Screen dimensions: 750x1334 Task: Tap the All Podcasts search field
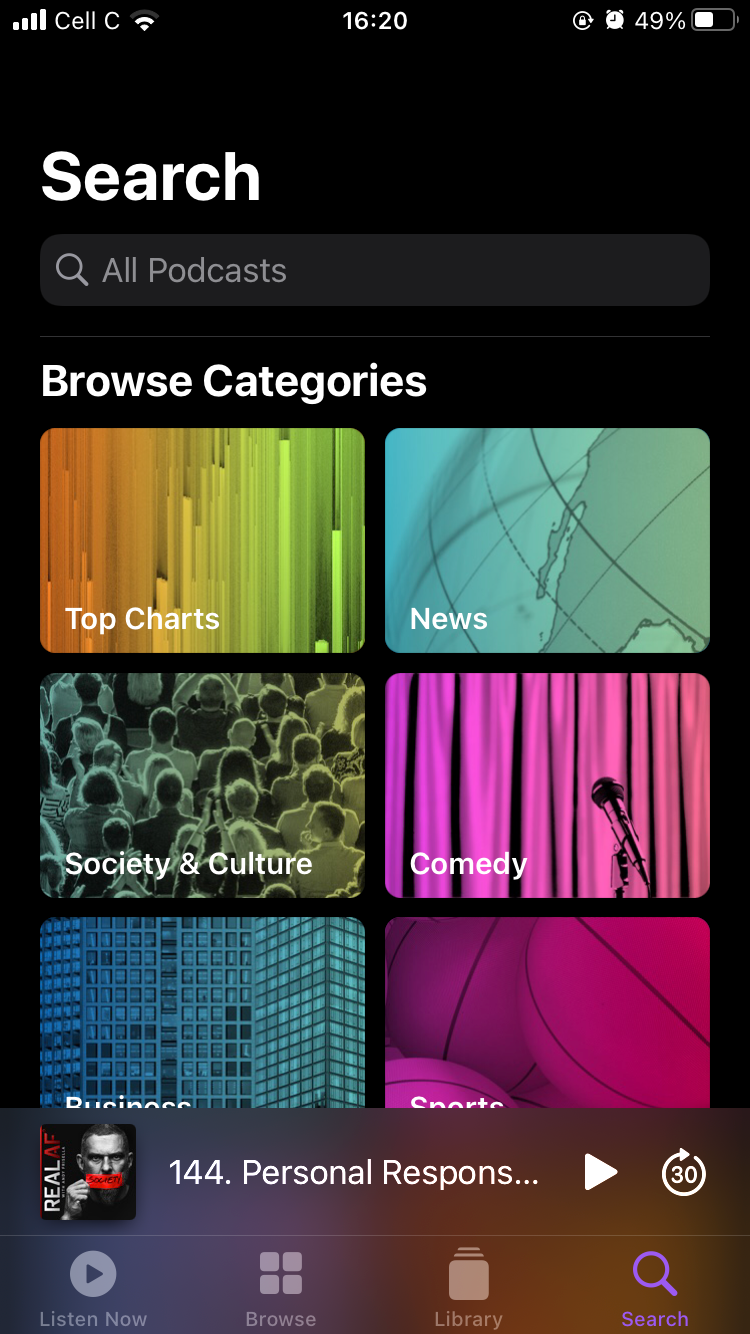[x=375, y=269]
